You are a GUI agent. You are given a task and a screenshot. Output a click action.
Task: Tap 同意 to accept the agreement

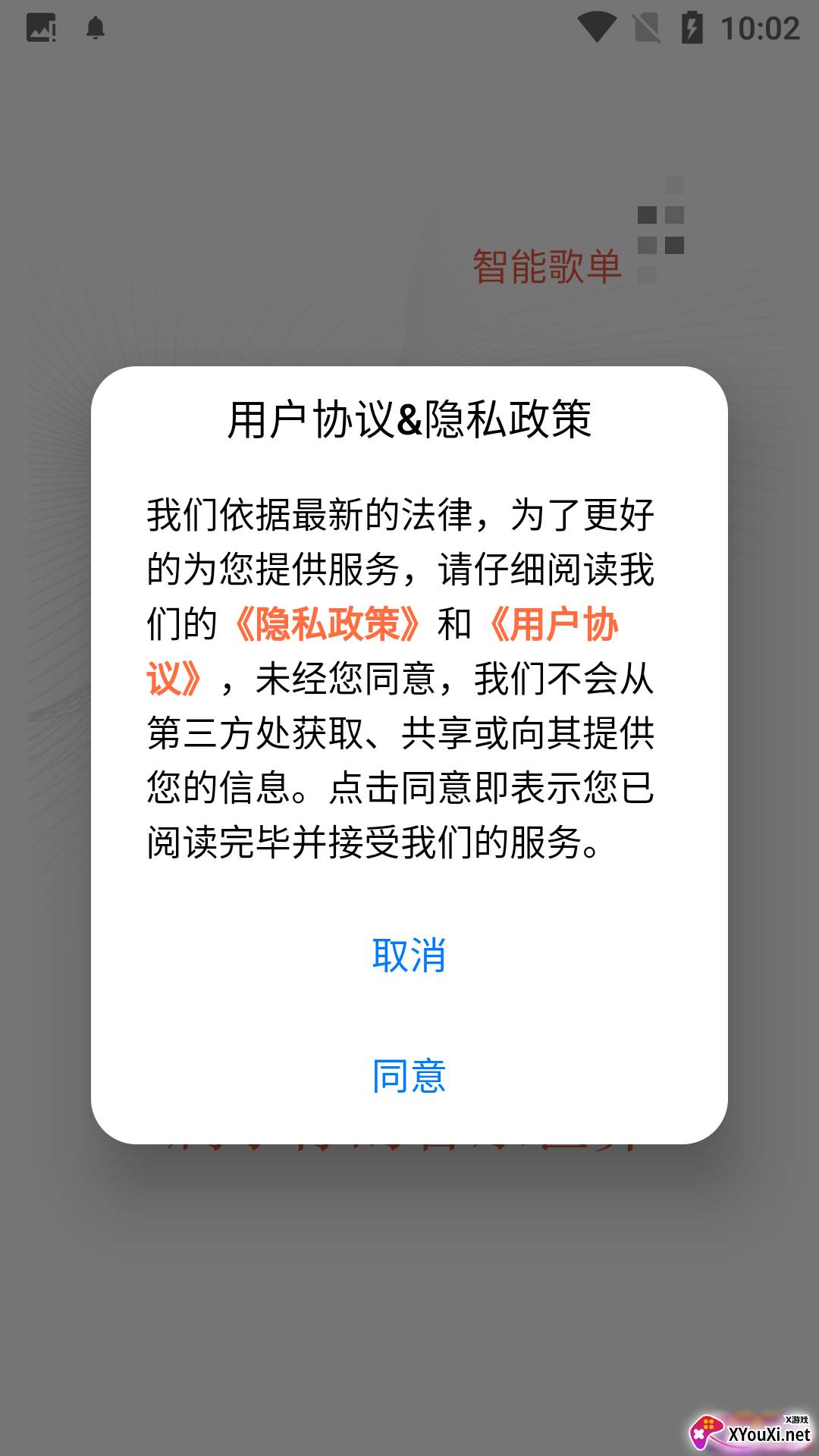(409, 1075)
